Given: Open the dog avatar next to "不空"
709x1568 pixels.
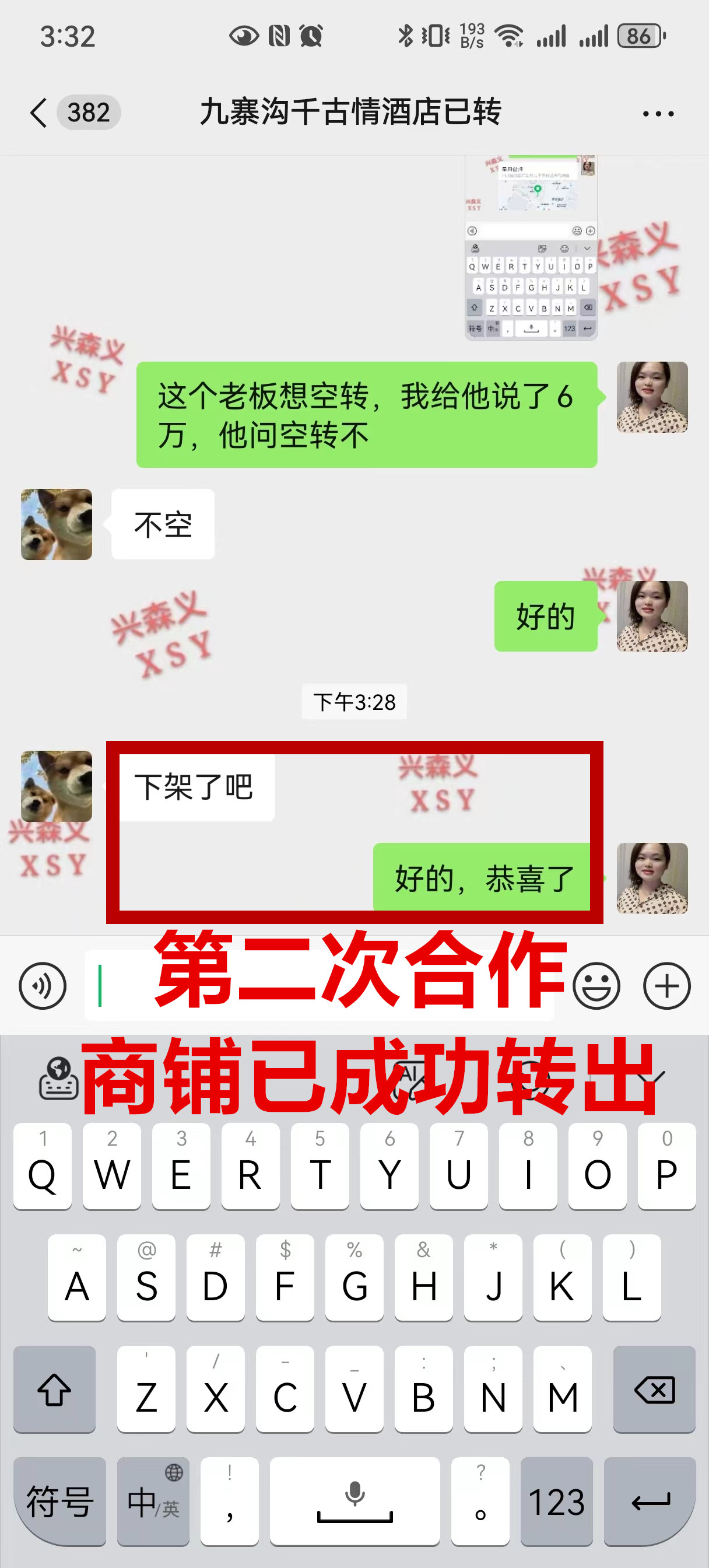Looking at the screenshot, I should point(57,524).
